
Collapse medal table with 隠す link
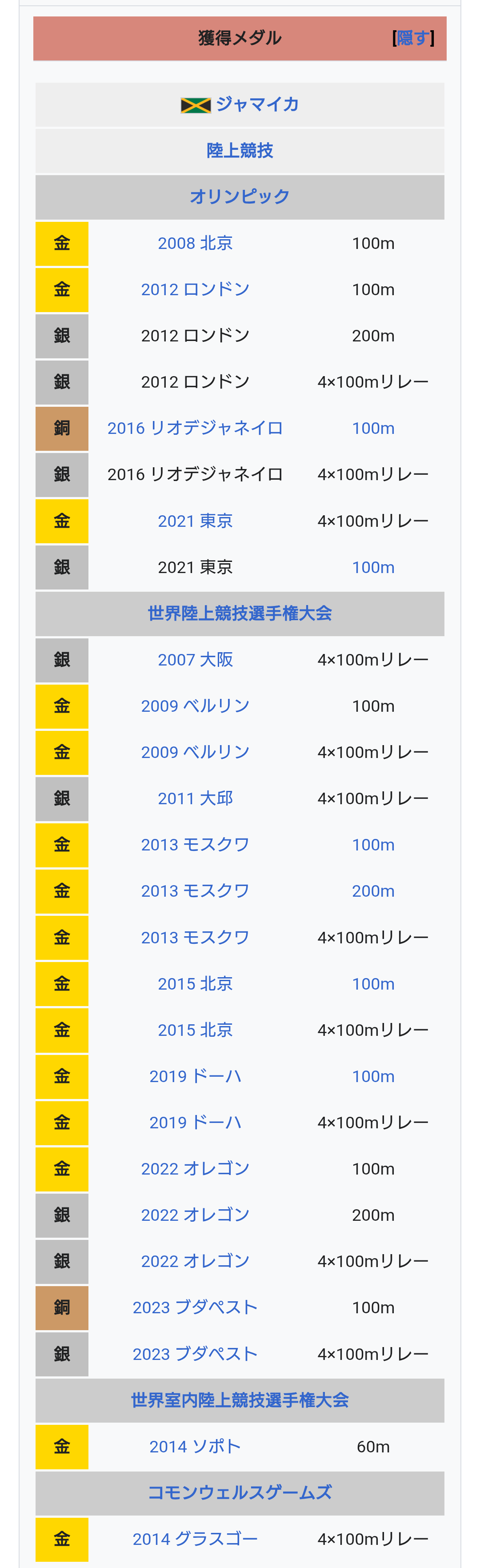point(413,38)
